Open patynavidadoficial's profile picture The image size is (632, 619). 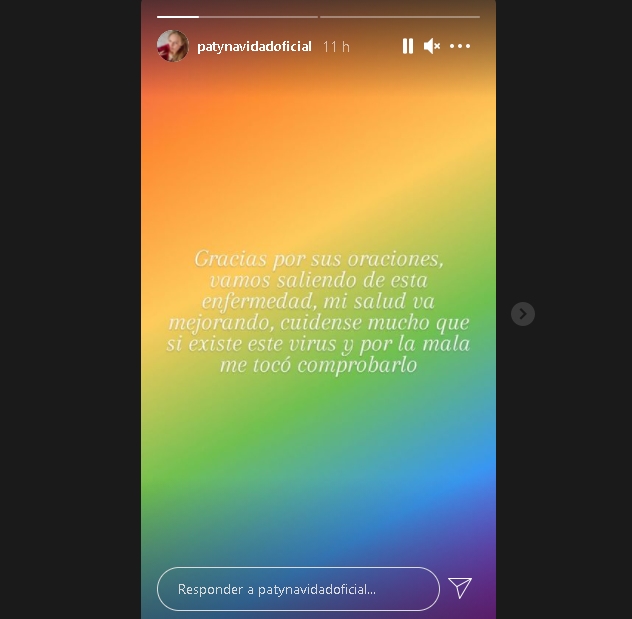pyautogui.click(x=172, y=46)
